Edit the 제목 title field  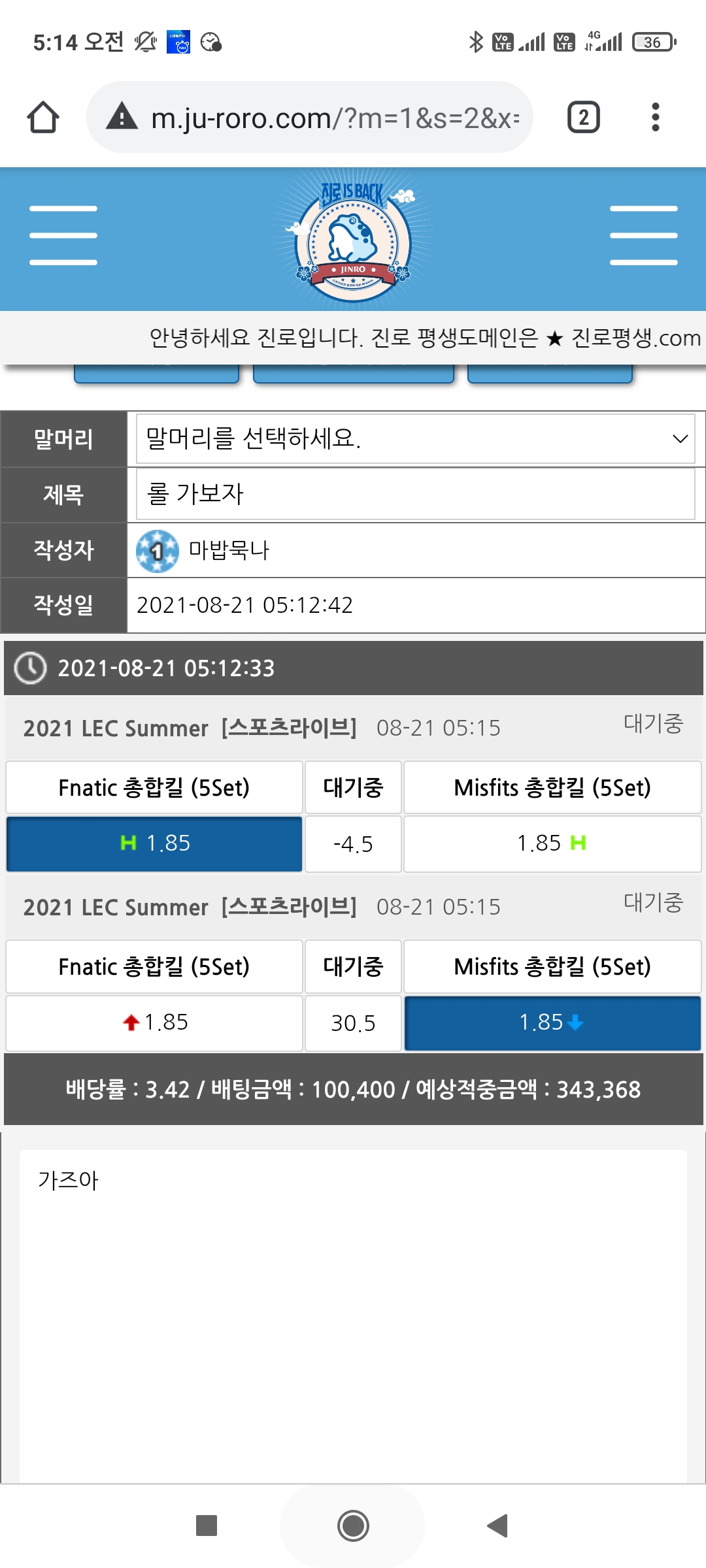(416, 494)
